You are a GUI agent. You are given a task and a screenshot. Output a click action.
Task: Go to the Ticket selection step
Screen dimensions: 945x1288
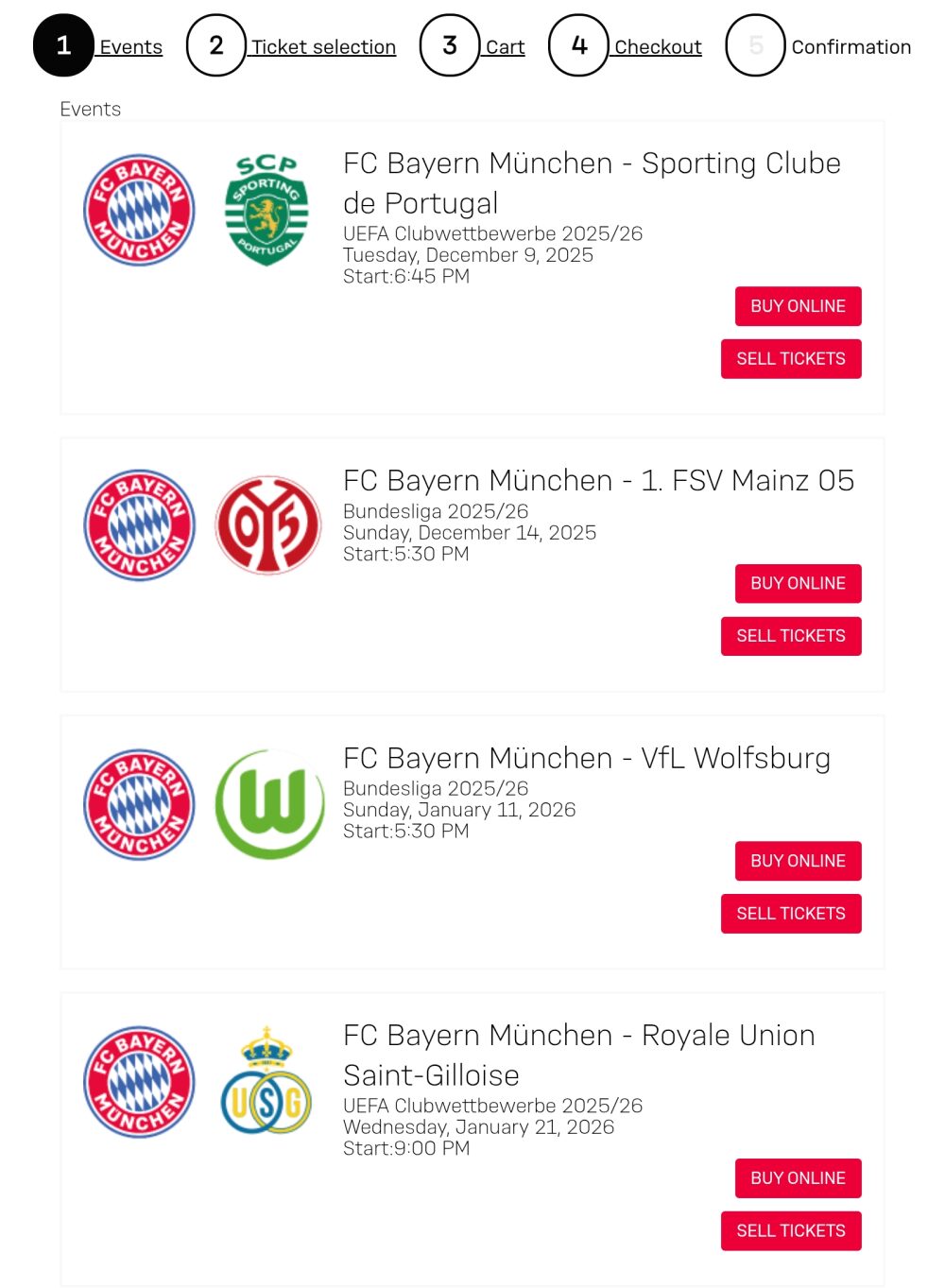click(322, 46)
